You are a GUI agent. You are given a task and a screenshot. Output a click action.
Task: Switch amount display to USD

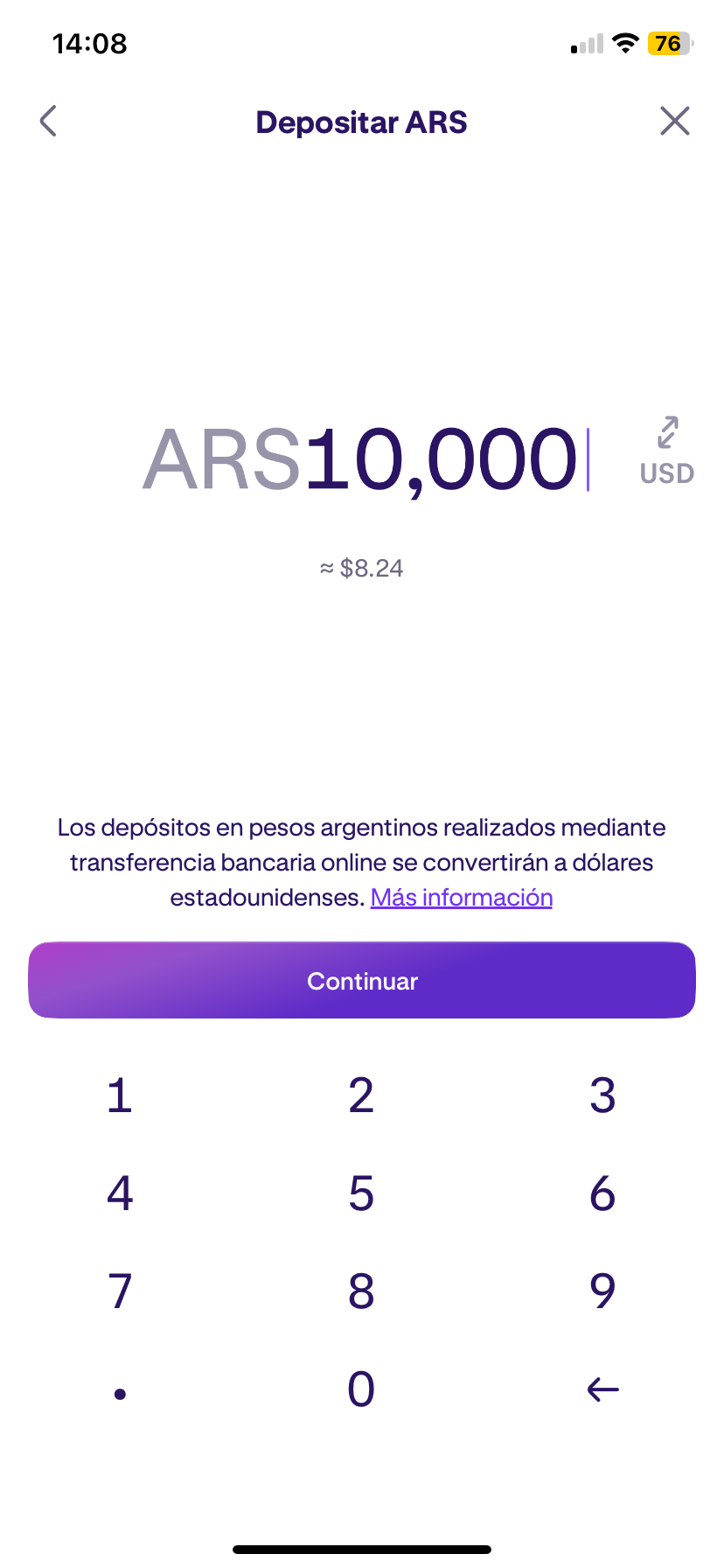[x=666, y=473]
